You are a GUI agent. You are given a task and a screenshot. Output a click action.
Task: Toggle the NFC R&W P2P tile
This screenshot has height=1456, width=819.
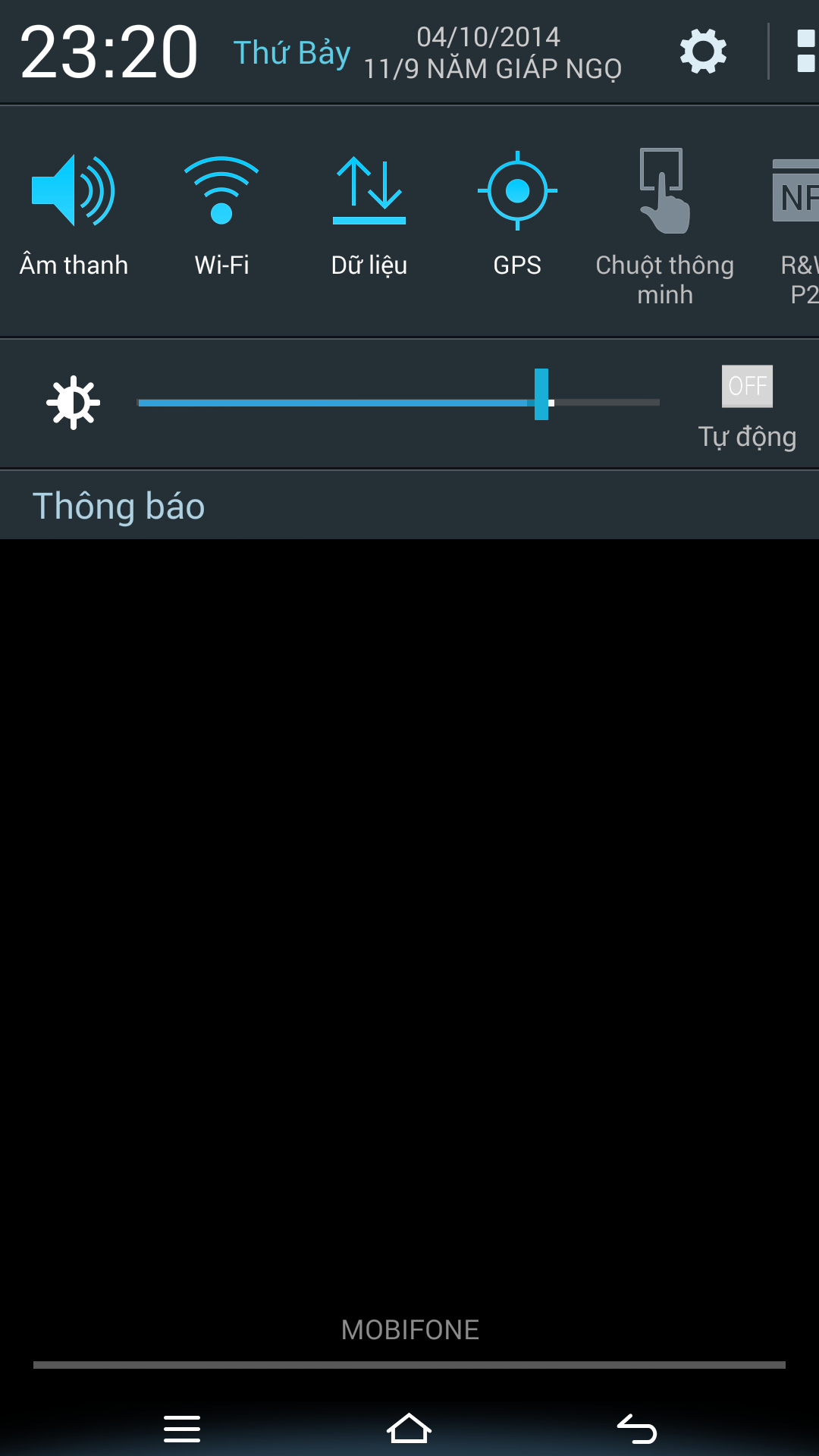click(x=798, y=226)
